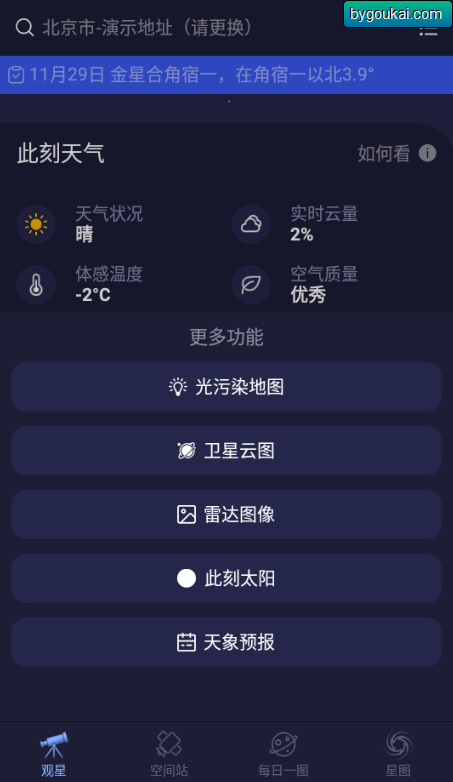Open 此刻太阳
Viewport: 453px width, 782px height.
[226, 579]
